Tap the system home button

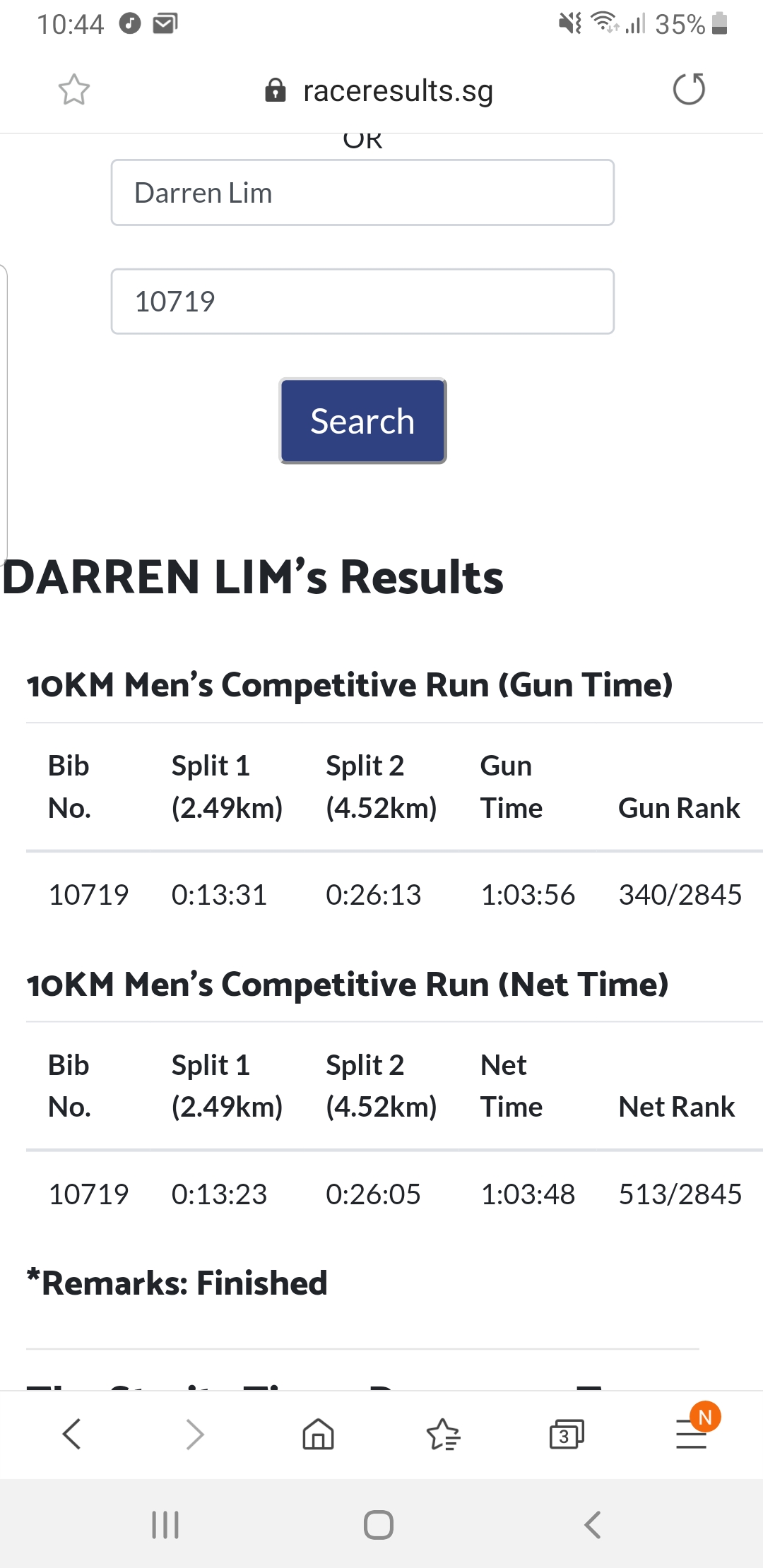[x=379, y=1525]
